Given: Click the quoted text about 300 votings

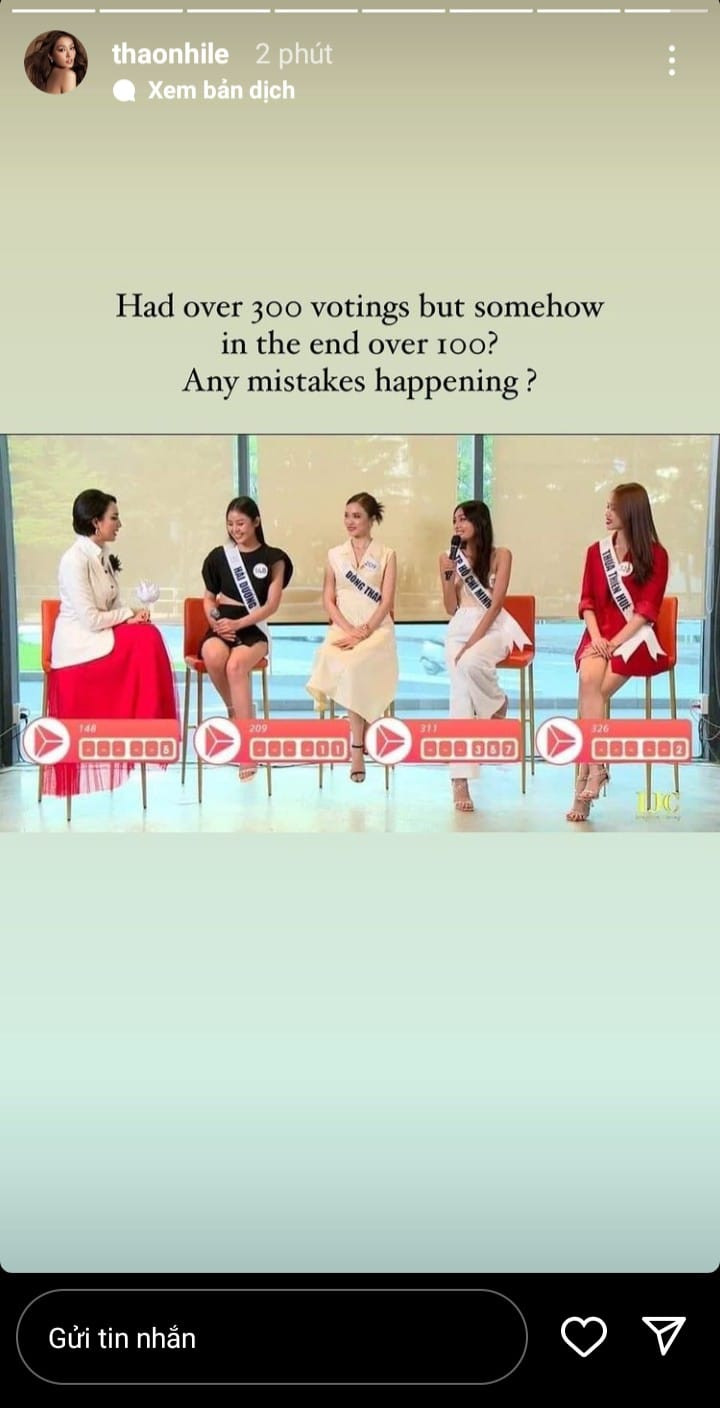Looking at the screenshot, I should click(360, 343).
